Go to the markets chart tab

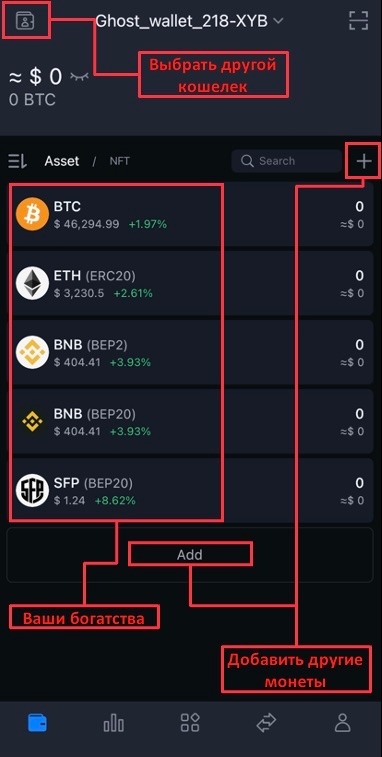click(113, 724)
